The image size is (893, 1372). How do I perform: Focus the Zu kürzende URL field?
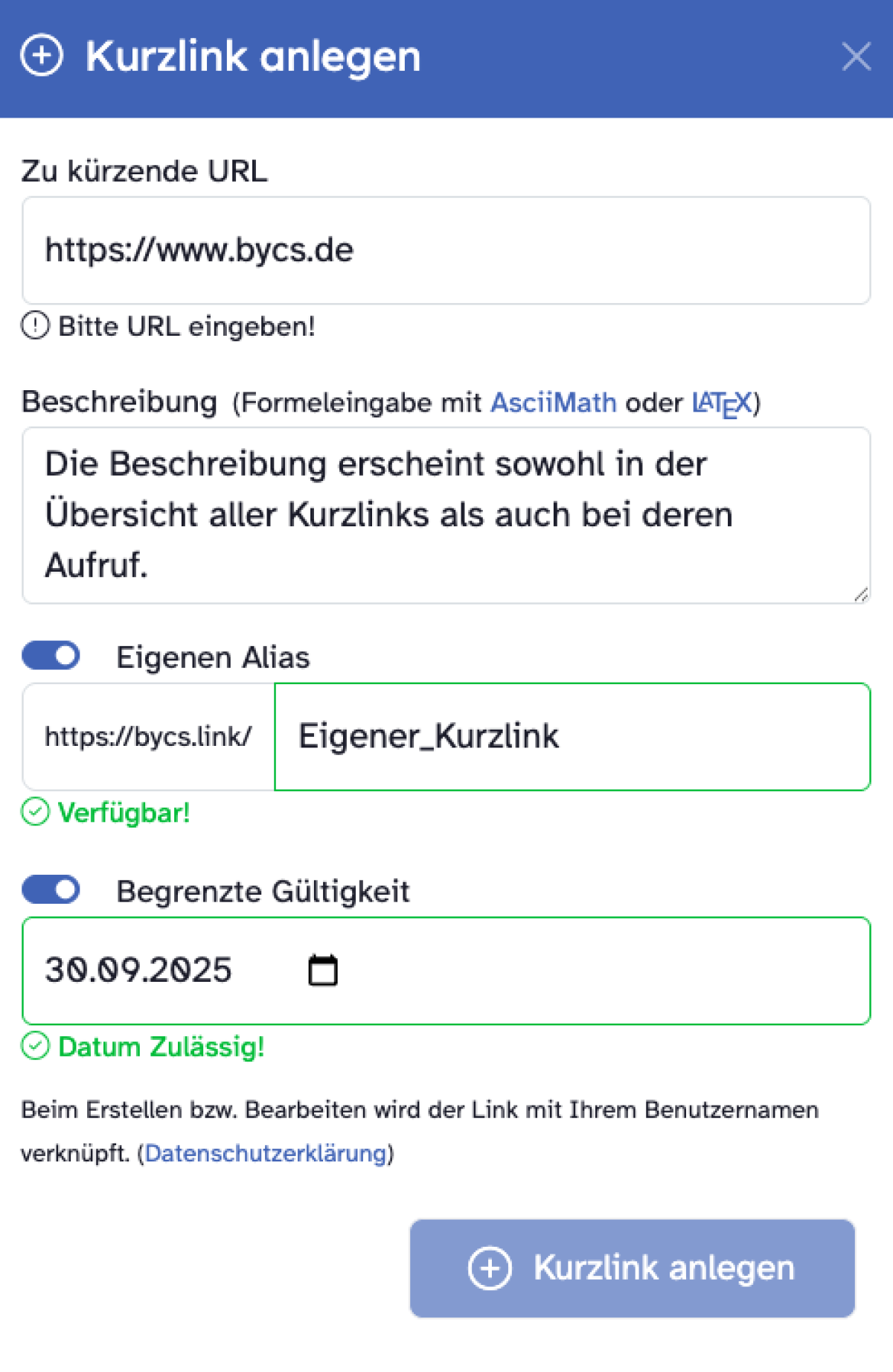[446, 250]
